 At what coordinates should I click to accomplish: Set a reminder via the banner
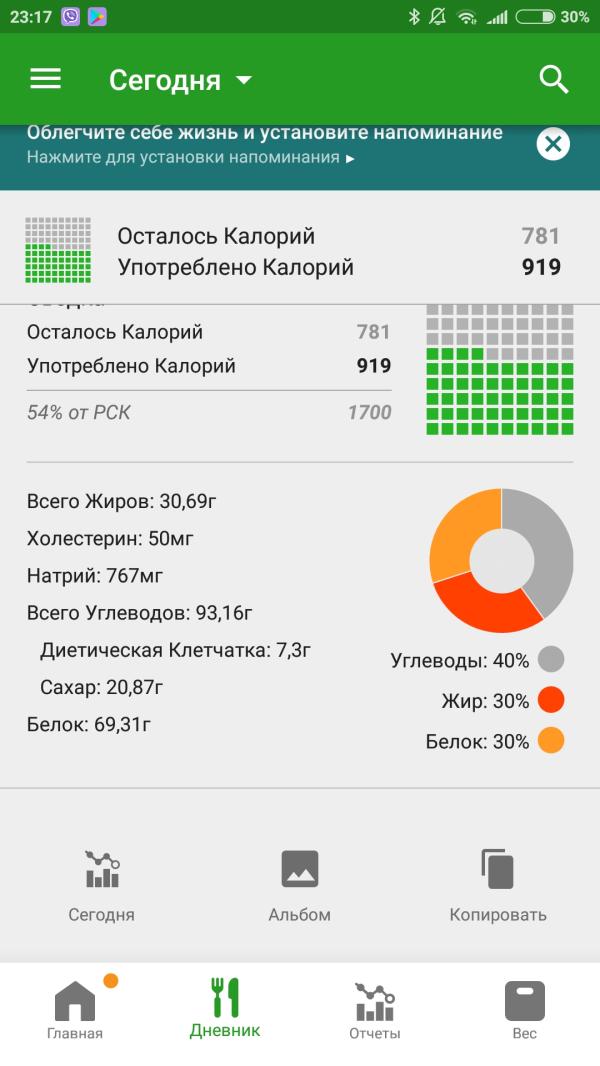tap(264, 145)
